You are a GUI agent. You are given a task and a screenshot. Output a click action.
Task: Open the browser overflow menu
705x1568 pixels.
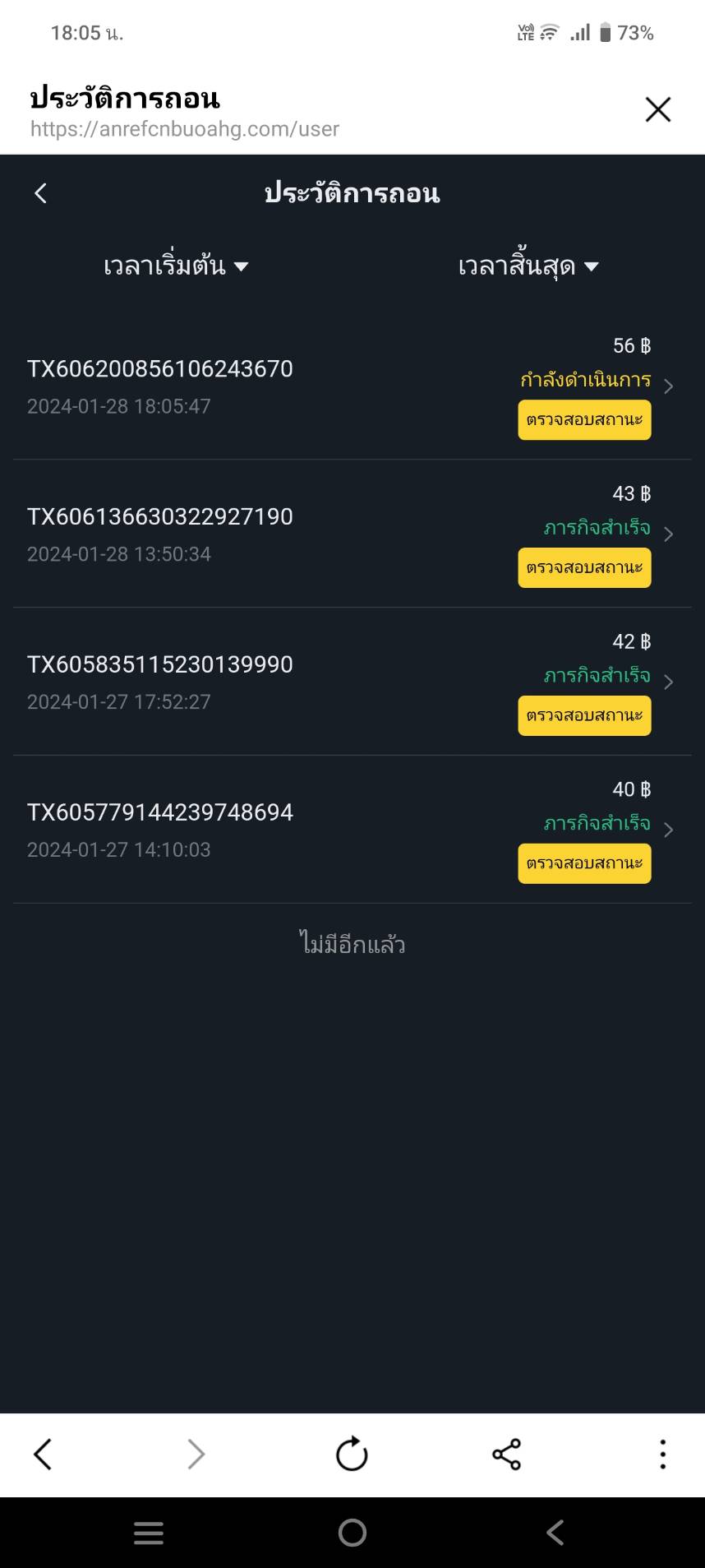coord(662,1454)
